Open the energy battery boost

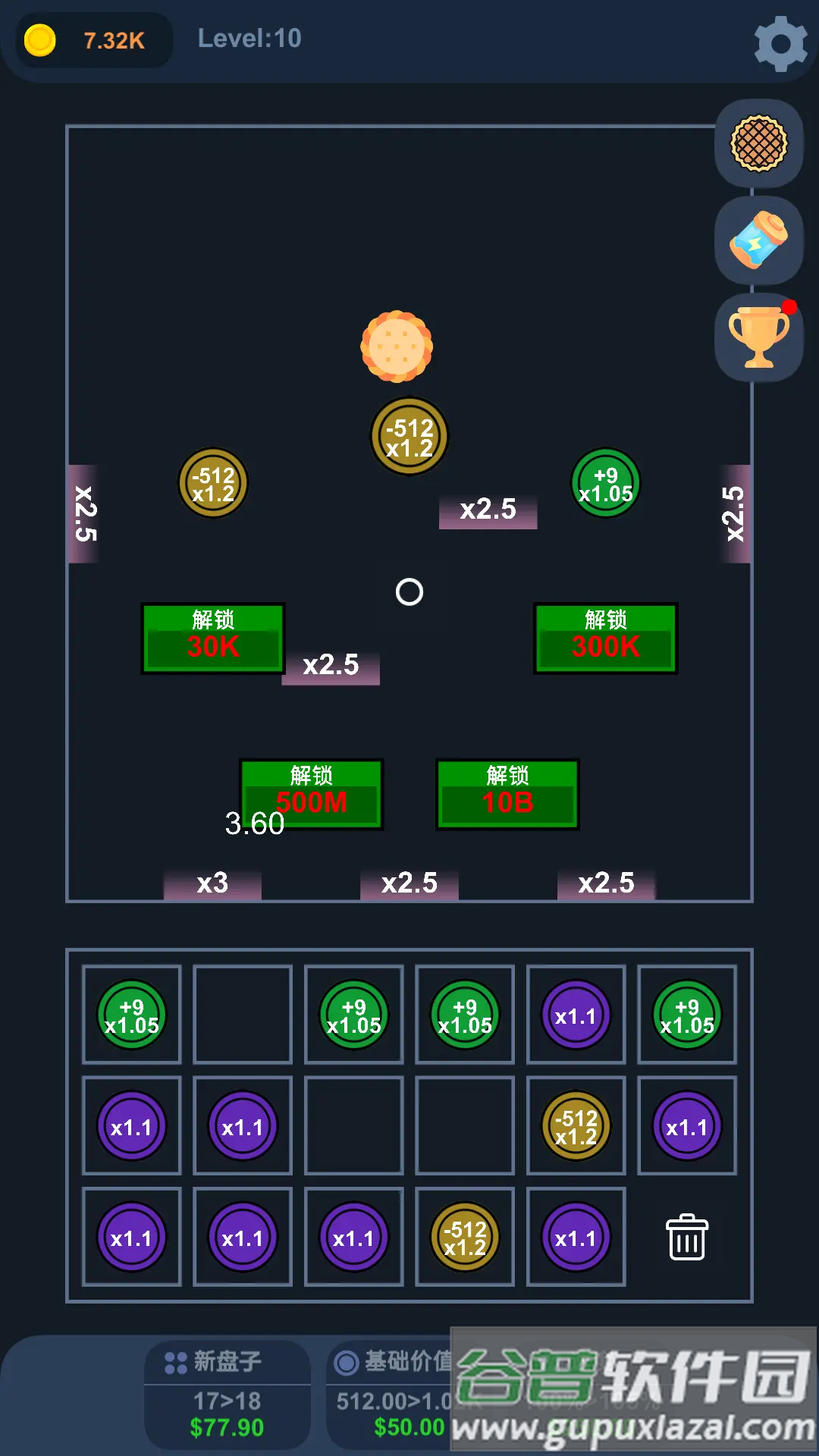(758, 240)
